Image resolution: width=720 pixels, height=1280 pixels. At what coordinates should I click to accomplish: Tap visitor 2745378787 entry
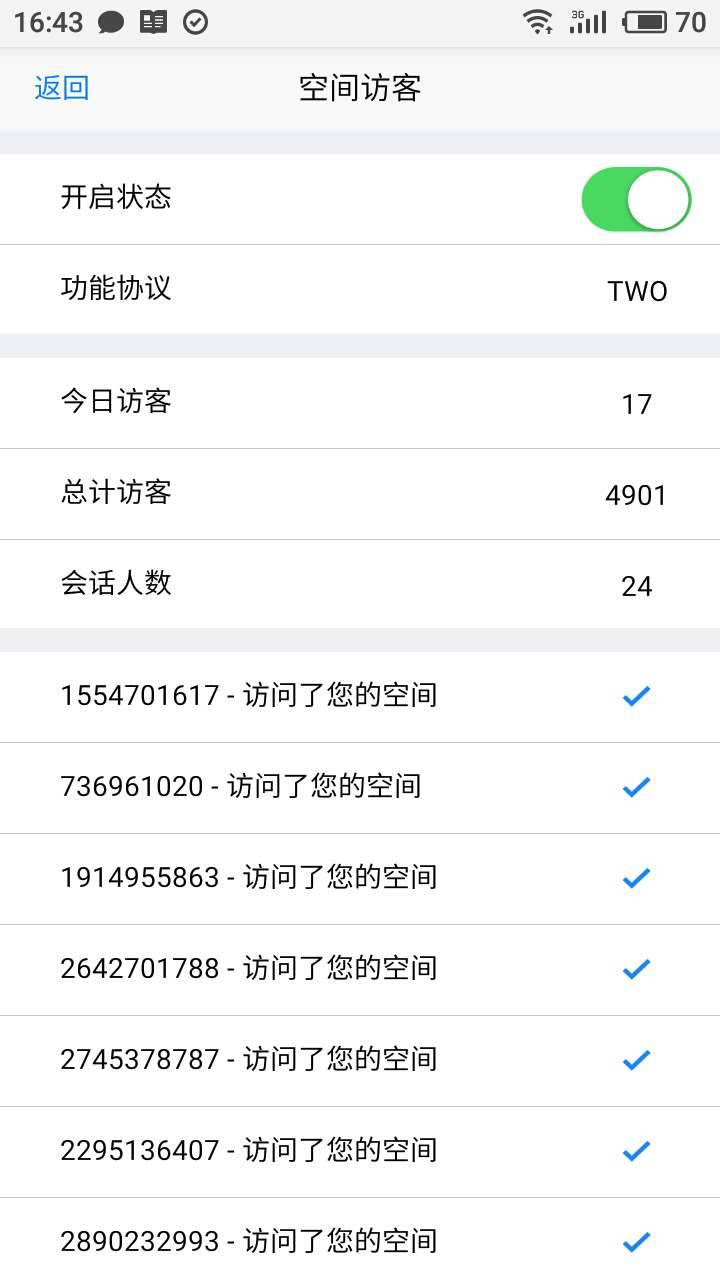pos(360,1060)
